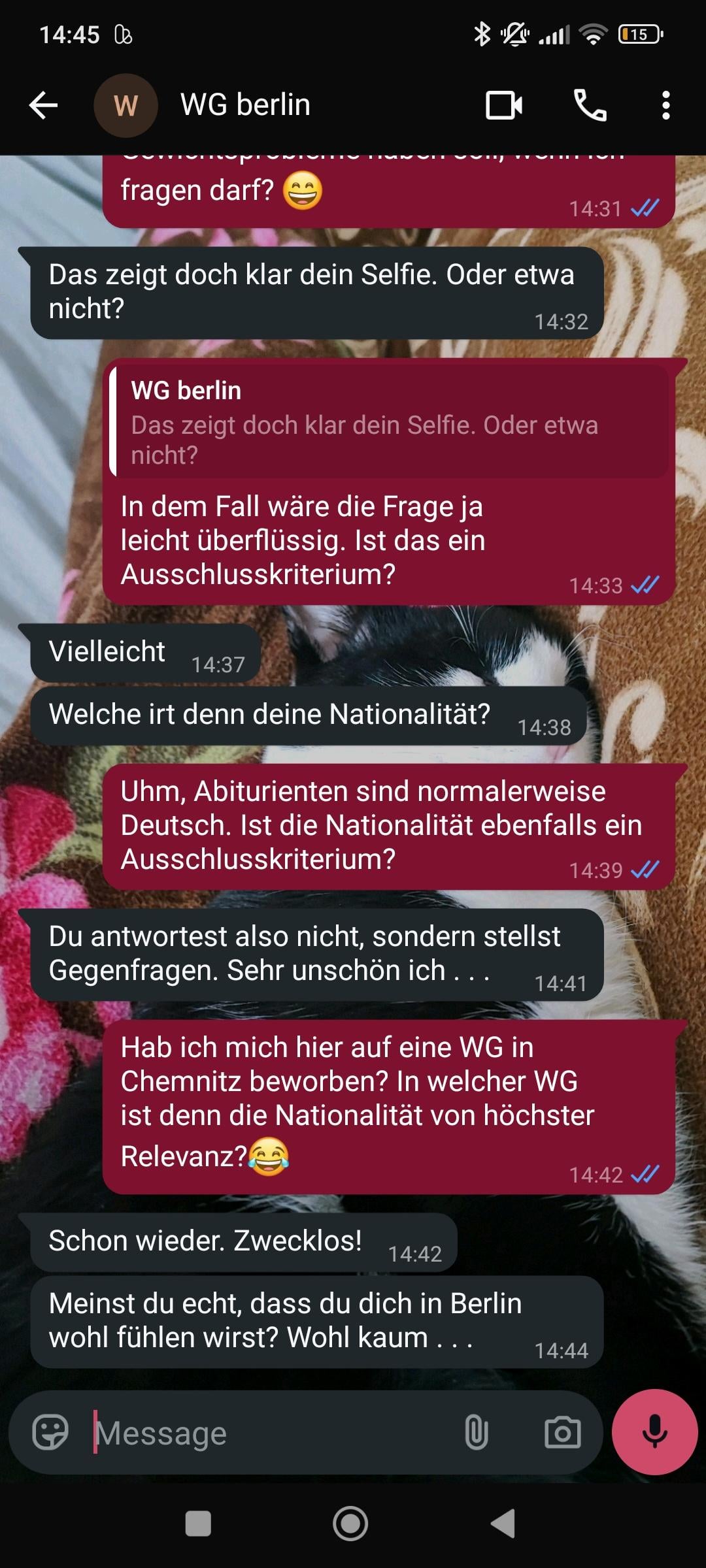Open recent apps with the square button
The width and height of the screenshot is (706, 1568).
(x=198, y=1524)
